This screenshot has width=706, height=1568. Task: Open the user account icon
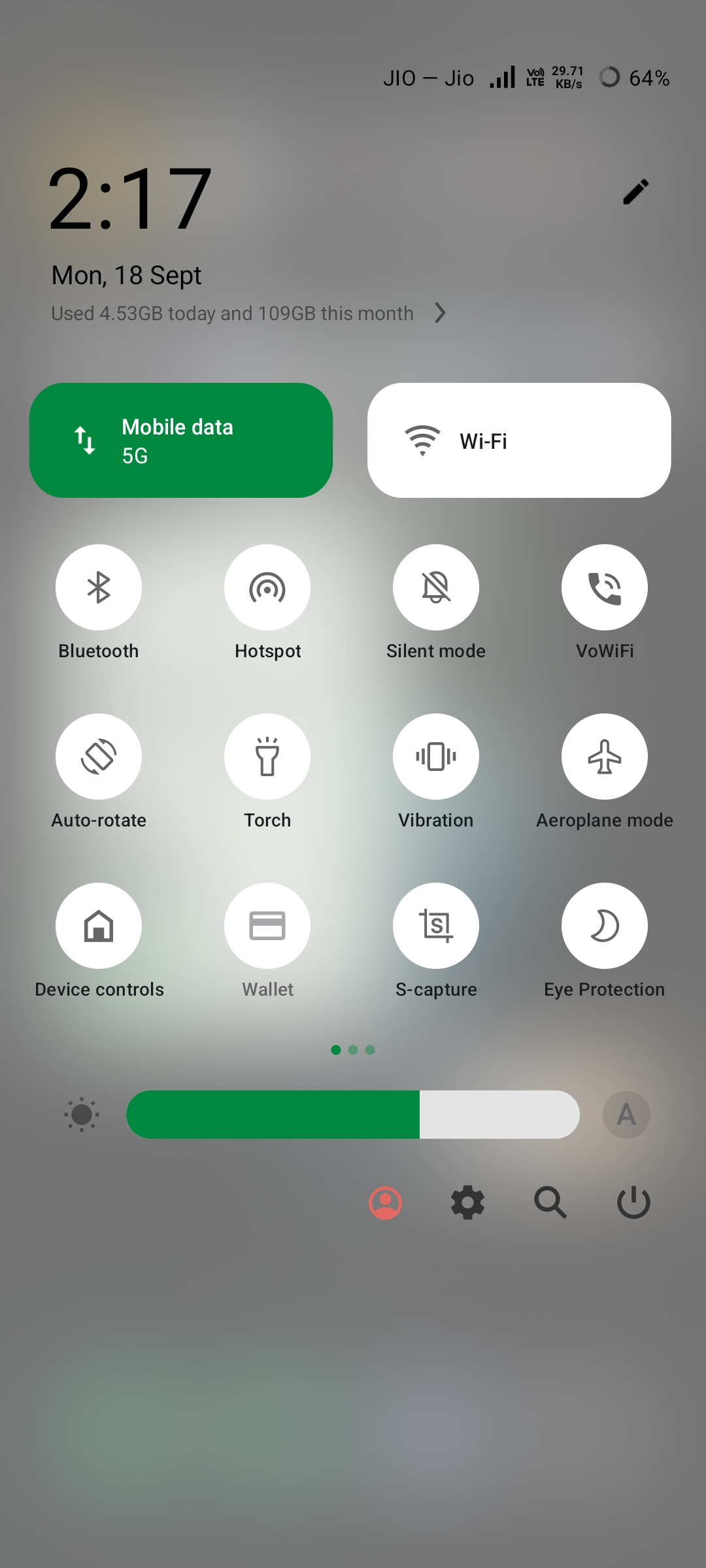click(x=386, y=1203)
